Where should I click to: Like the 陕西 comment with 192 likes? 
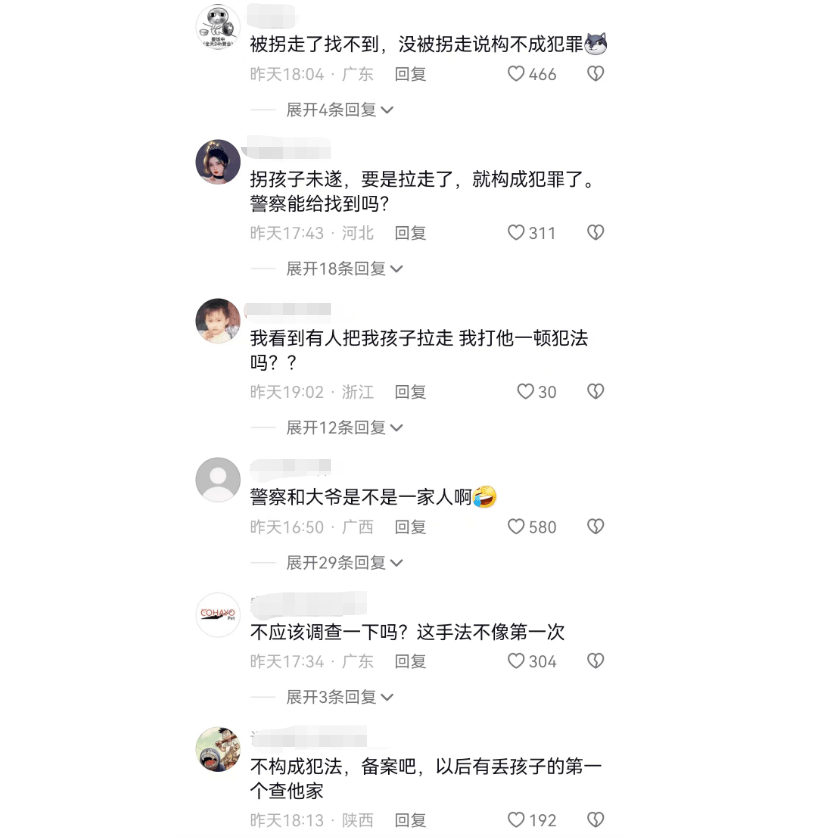click(x=516, y=820)
